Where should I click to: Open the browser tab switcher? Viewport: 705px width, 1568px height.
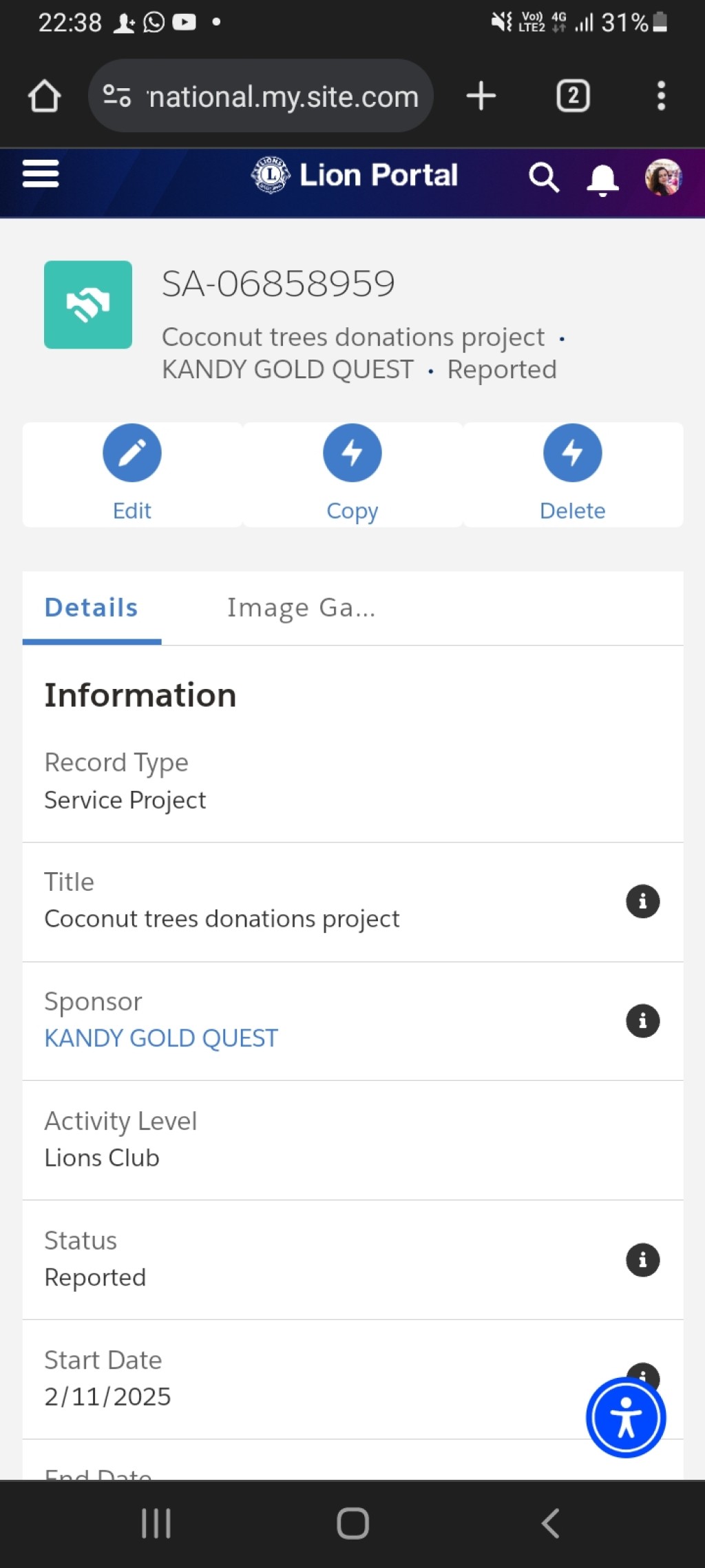[x=573, y=96]
